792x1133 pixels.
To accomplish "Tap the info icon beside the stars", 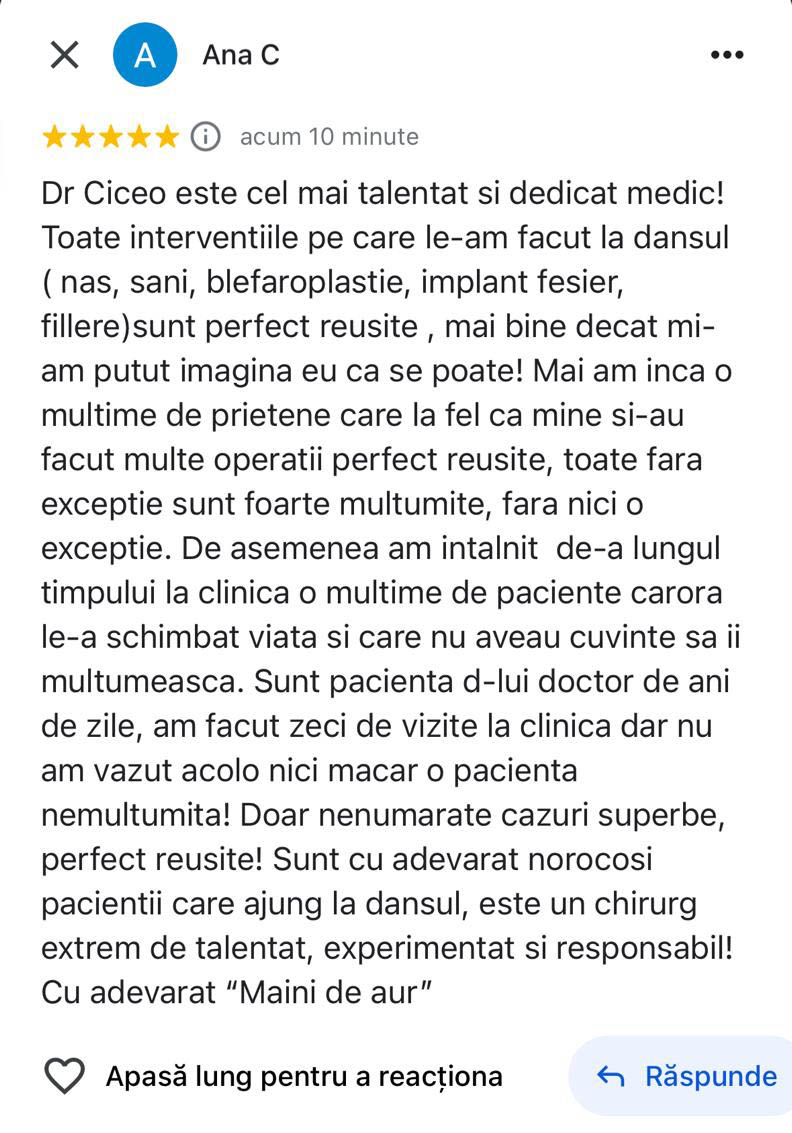I will 205,136.
